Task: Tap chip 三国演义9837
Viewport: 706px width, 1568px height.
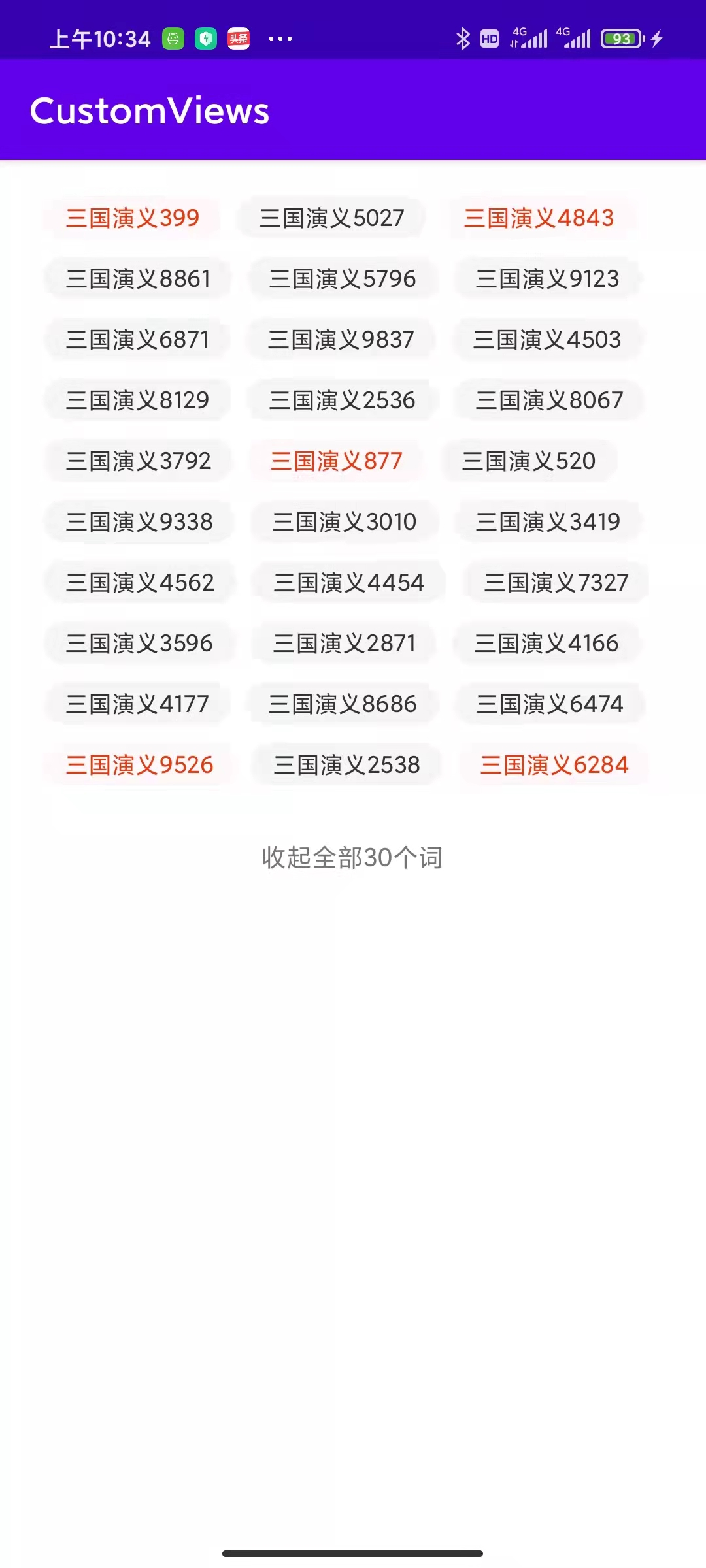Action: pos(341,340)
